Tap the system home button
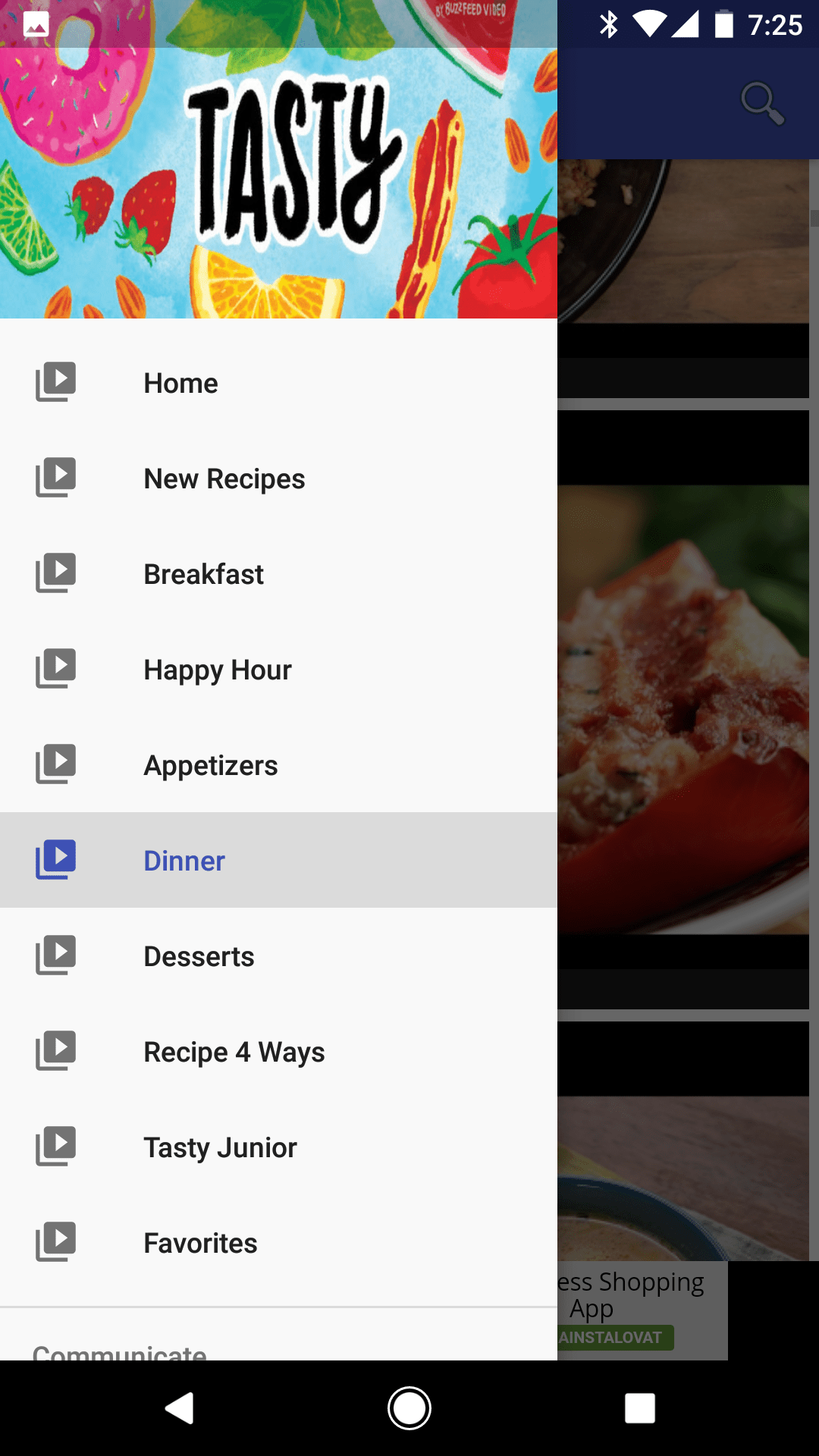 tap(409, 1408)
